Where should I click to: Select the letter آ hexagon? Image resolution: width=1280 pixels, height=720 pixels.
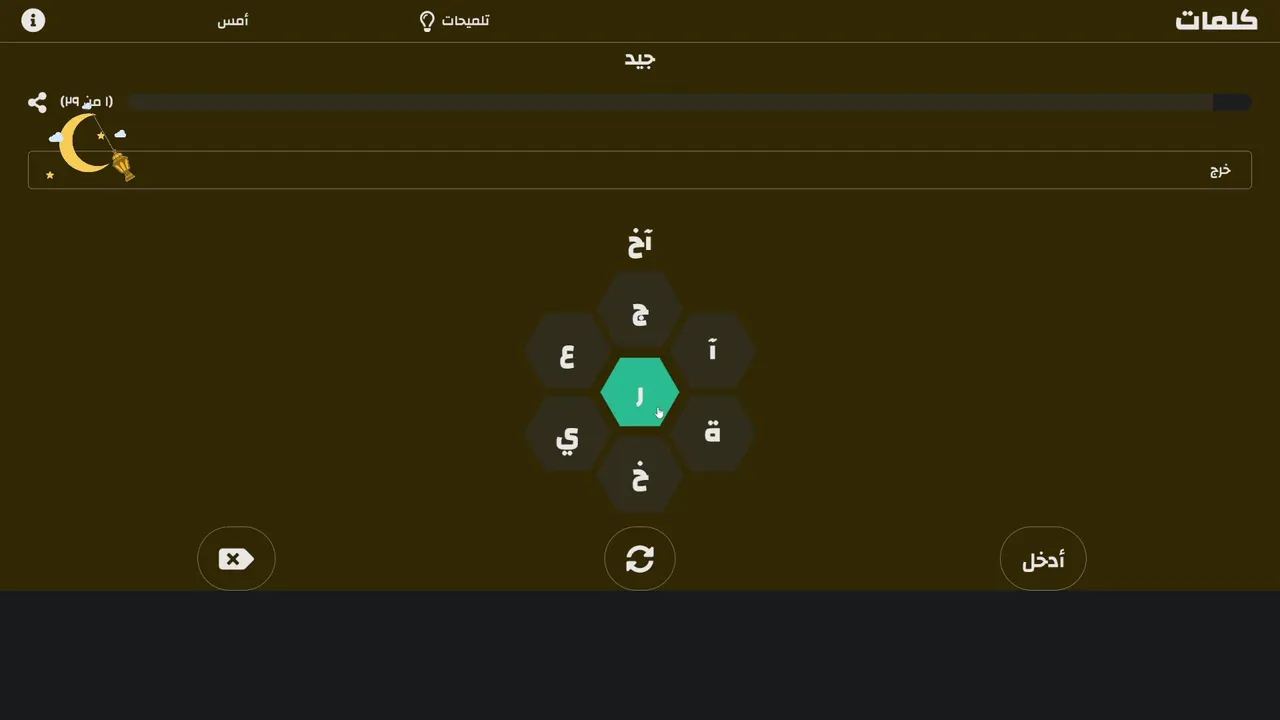click(712, 351)
